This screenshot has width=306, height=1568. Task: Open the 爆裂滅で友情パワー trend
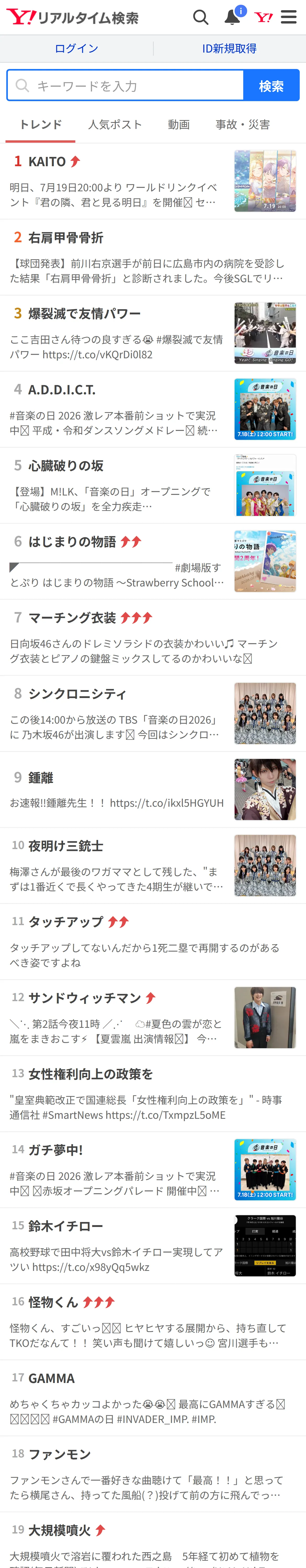tap(153, 333)
